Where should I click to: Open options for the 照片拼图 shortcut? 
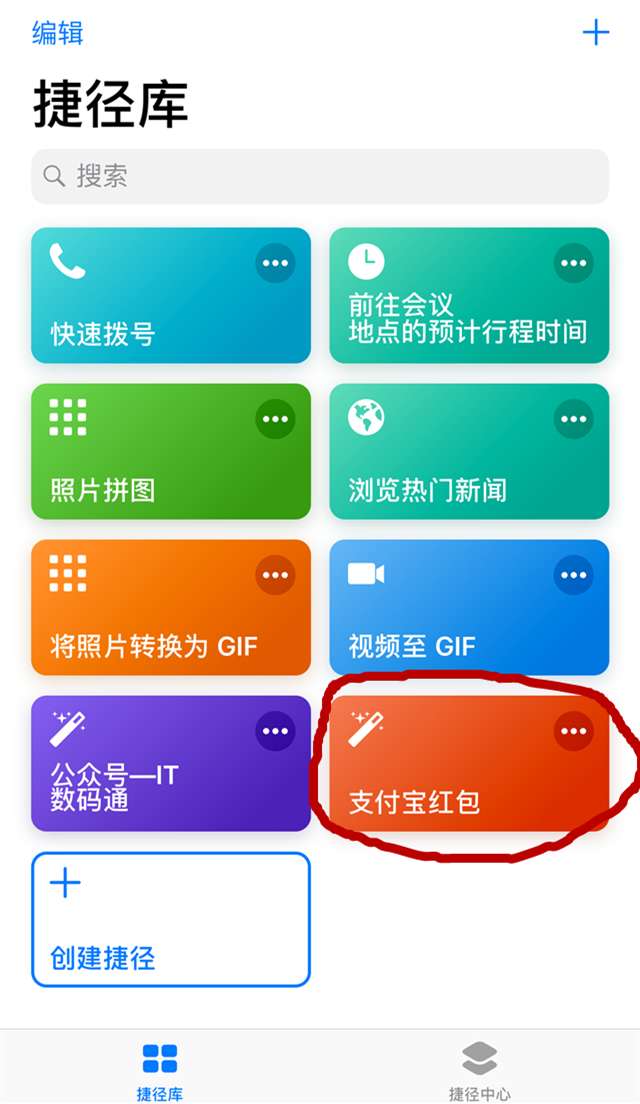(x=275, y=419)
